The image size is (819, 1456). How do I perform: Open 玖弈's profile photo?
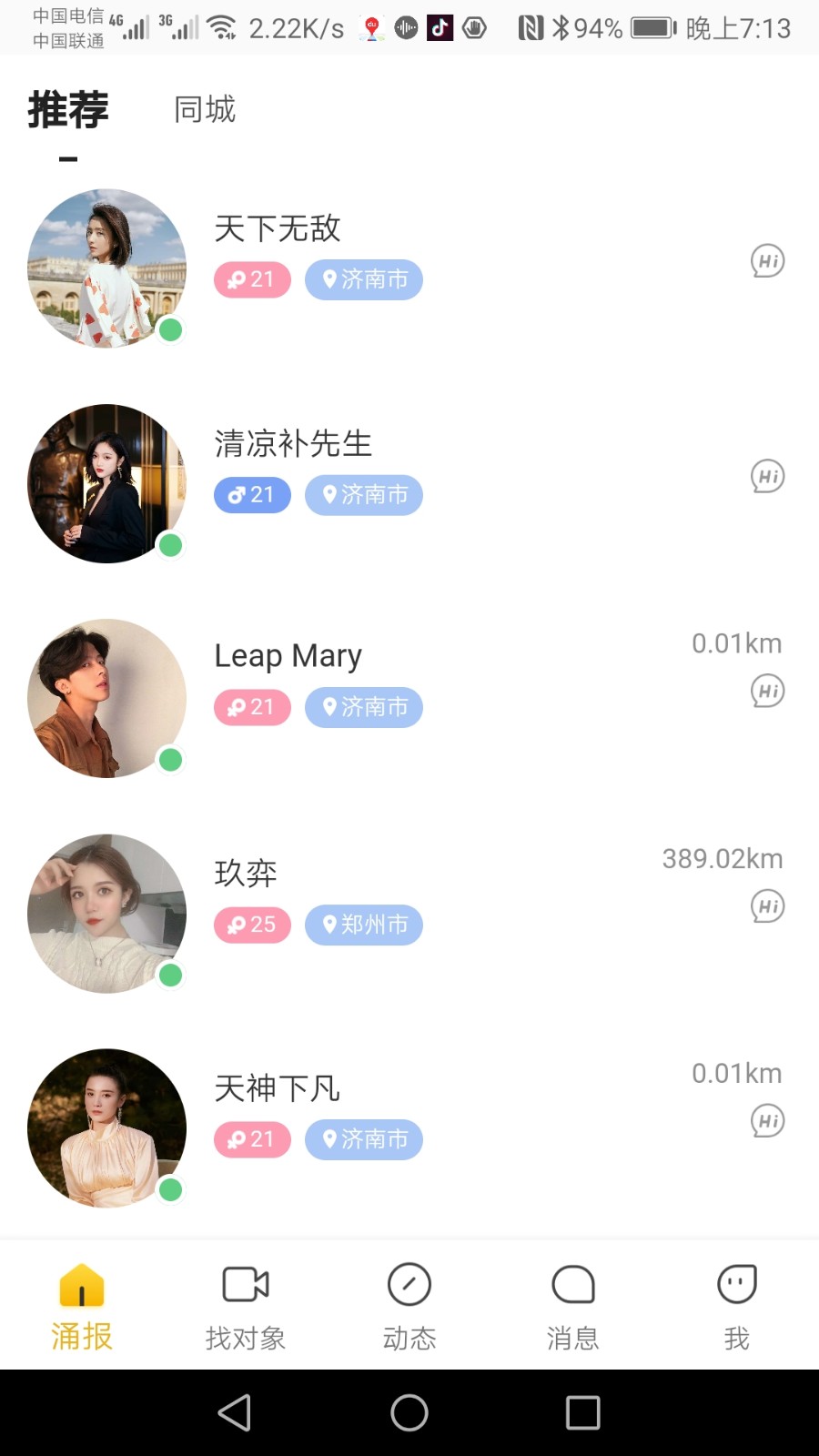coord(106,913)
